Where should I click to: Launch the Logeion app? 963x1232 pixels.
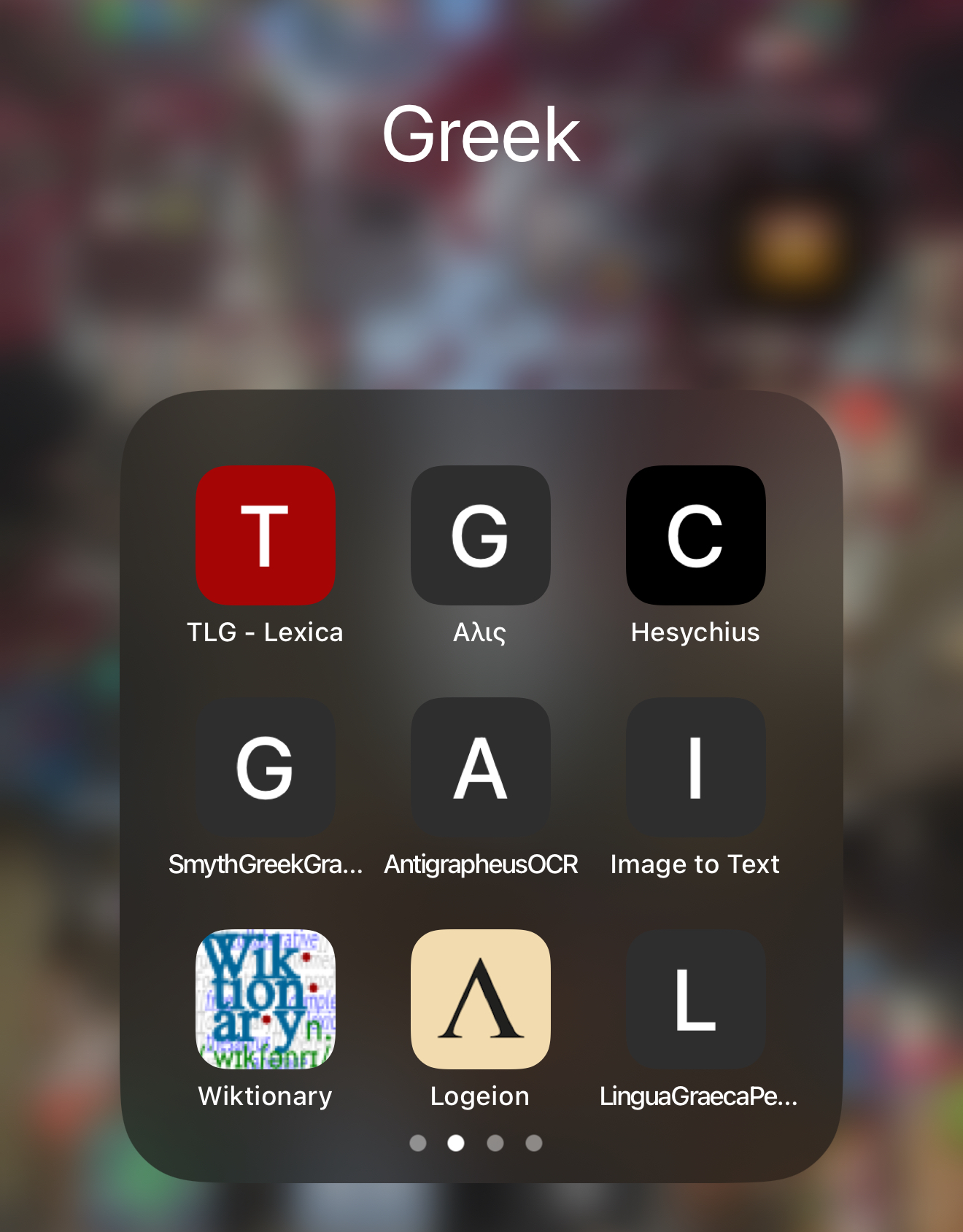[480, 999]
